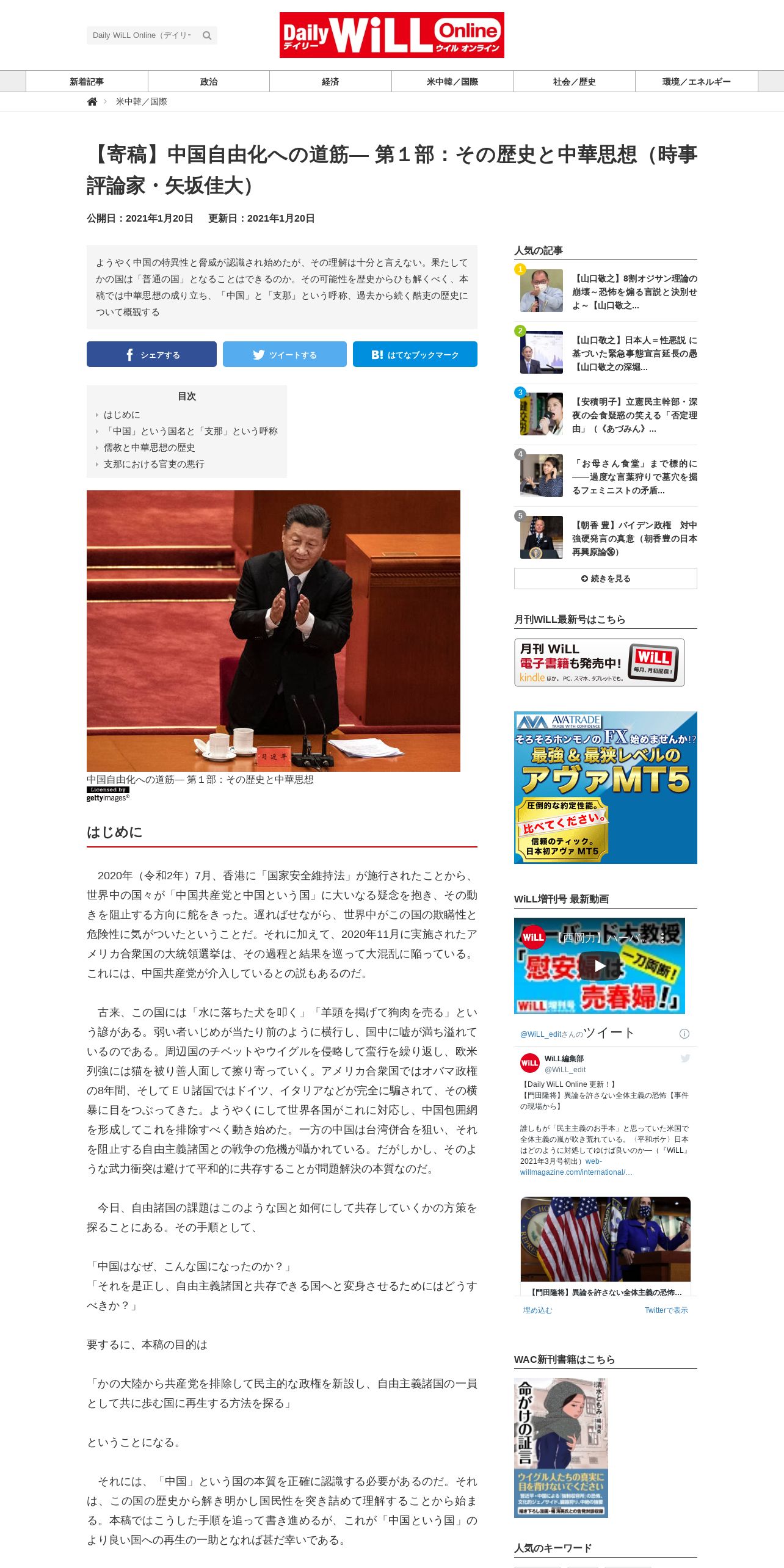Tap the search magnifier icon
The width and height of the screenshot is (784, 1568).
pos(208,35)
